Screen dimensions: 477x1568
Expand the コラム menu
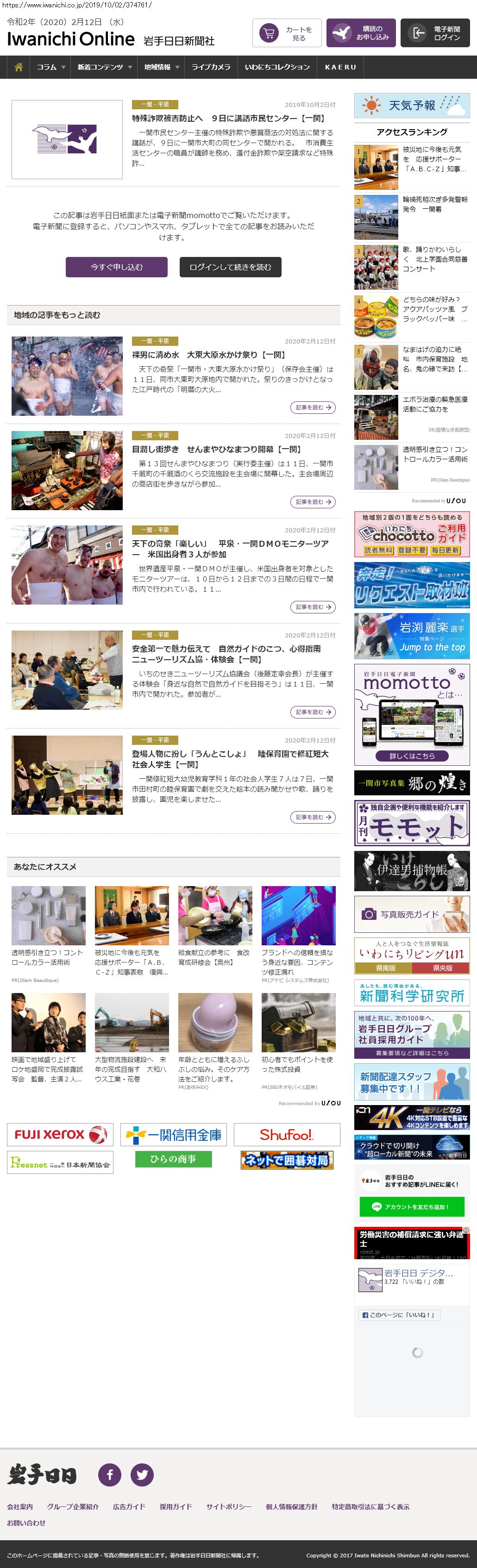[x=50, y=67]
